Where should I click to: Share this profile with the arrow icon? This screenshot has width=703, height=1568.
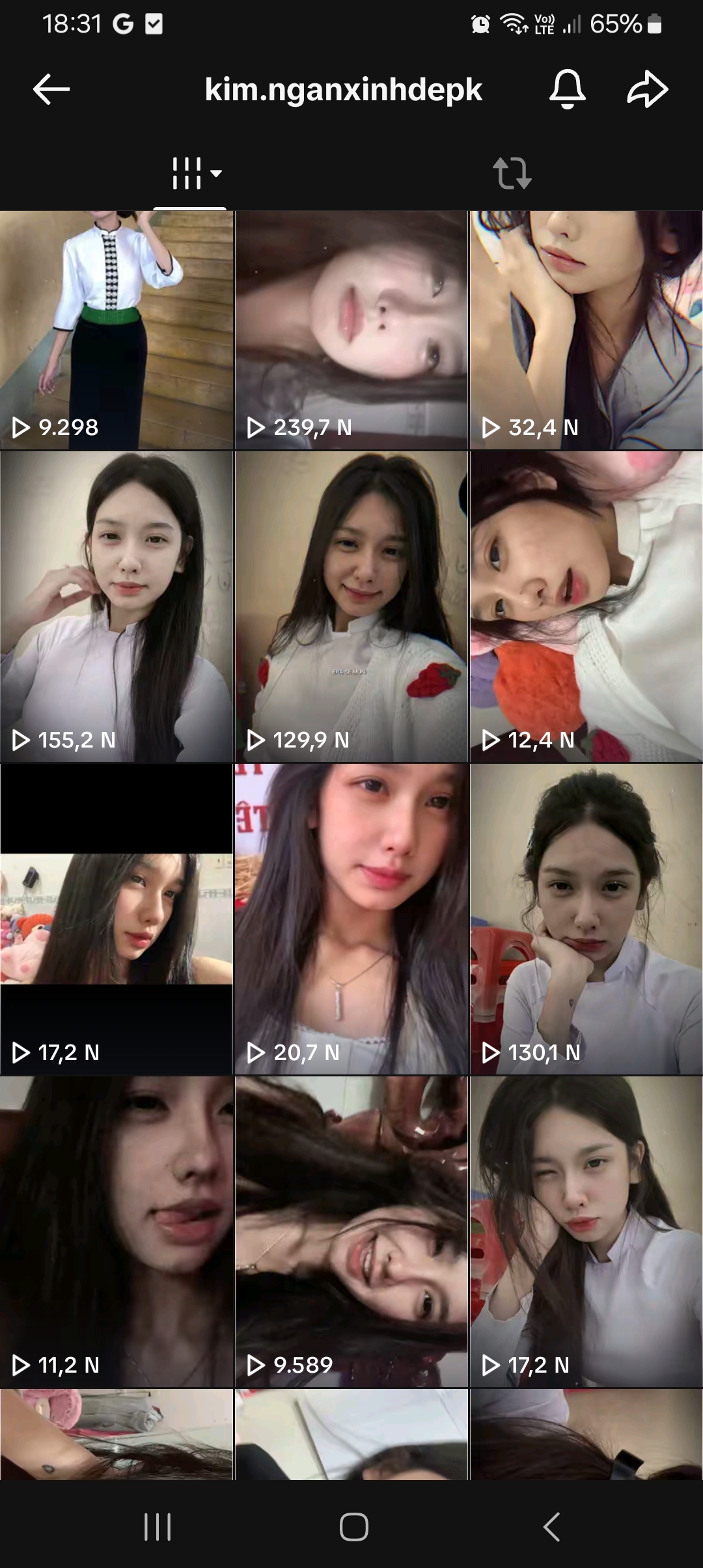point(647,89)
